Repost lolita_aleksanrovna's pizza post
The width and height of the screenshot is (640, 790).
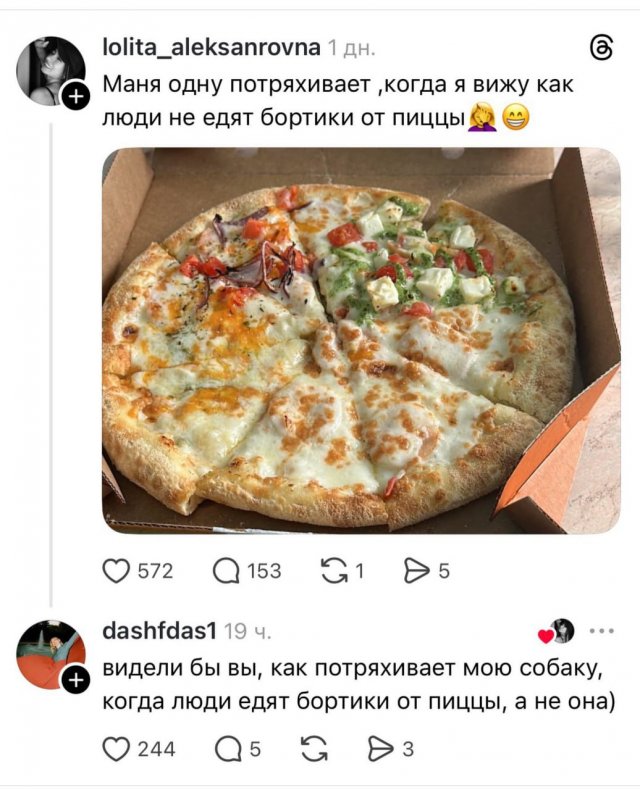329,571
